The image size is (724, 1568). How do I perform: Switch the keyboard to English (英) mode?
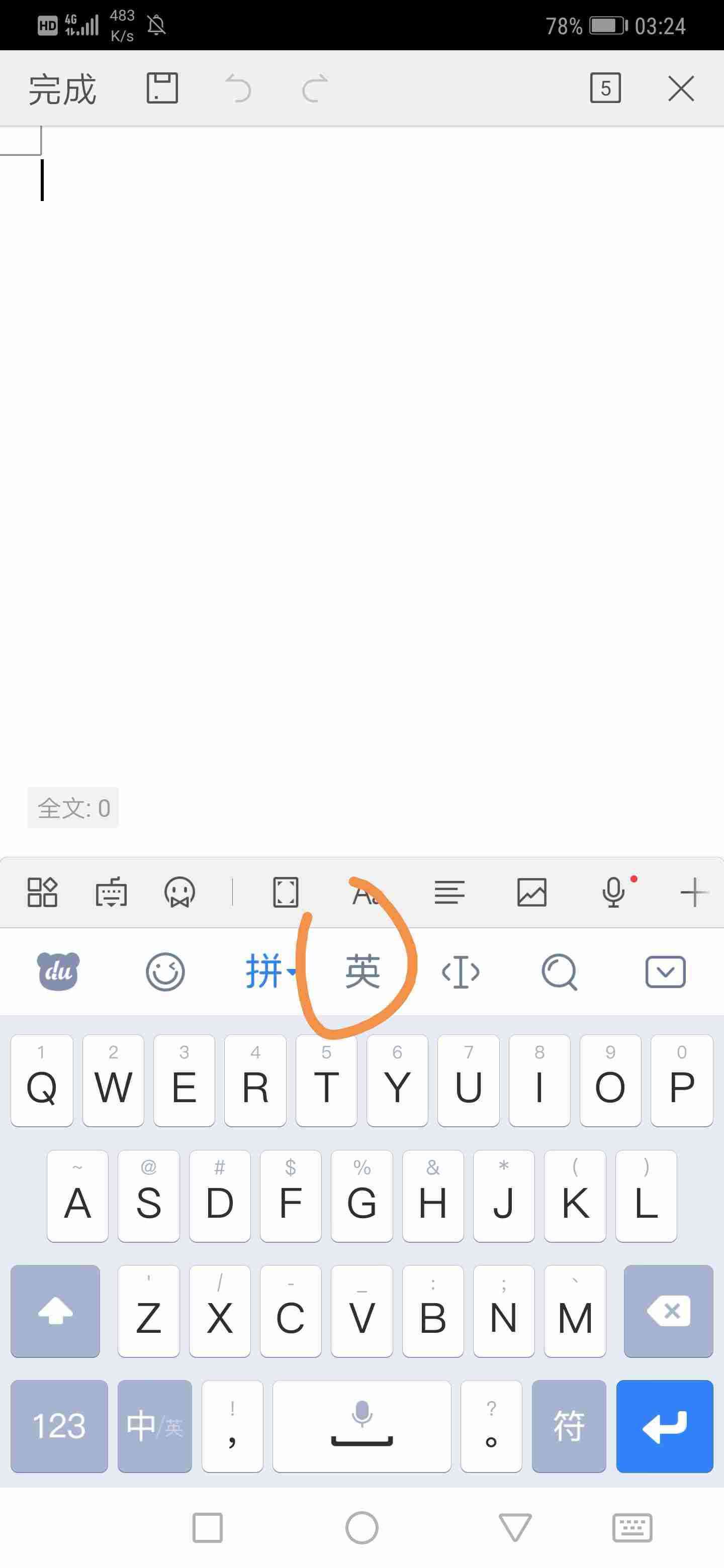pos(363,971)
